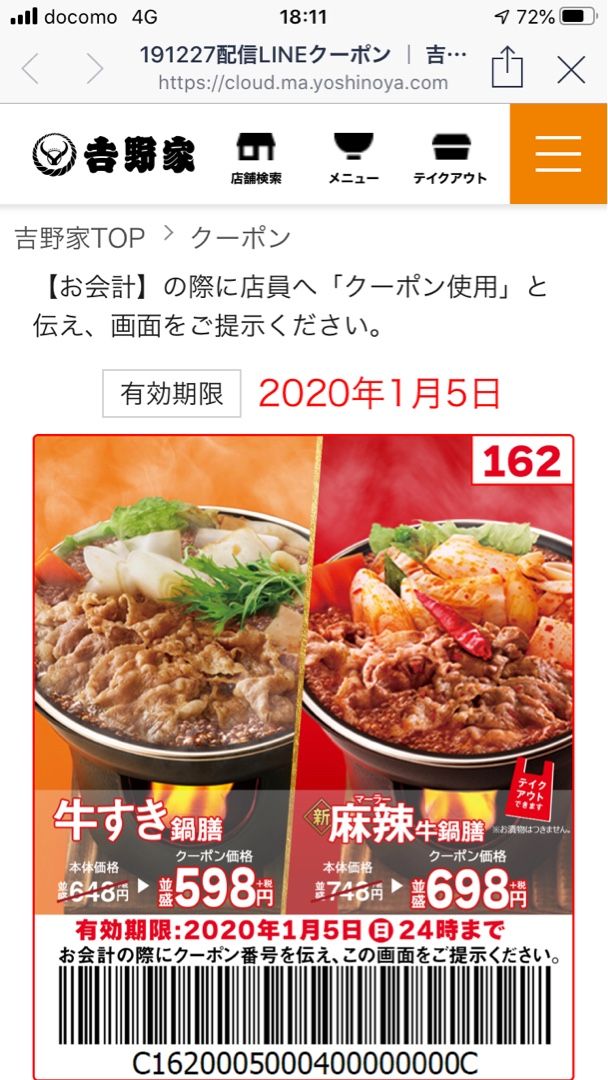Open the Yoshinoya home logo

[113, 154]
